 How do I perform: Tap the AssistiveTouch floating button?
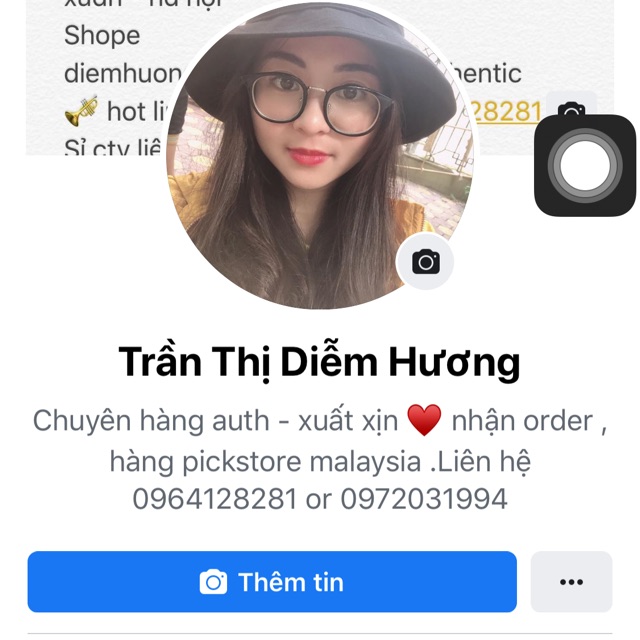click(585, 166)
